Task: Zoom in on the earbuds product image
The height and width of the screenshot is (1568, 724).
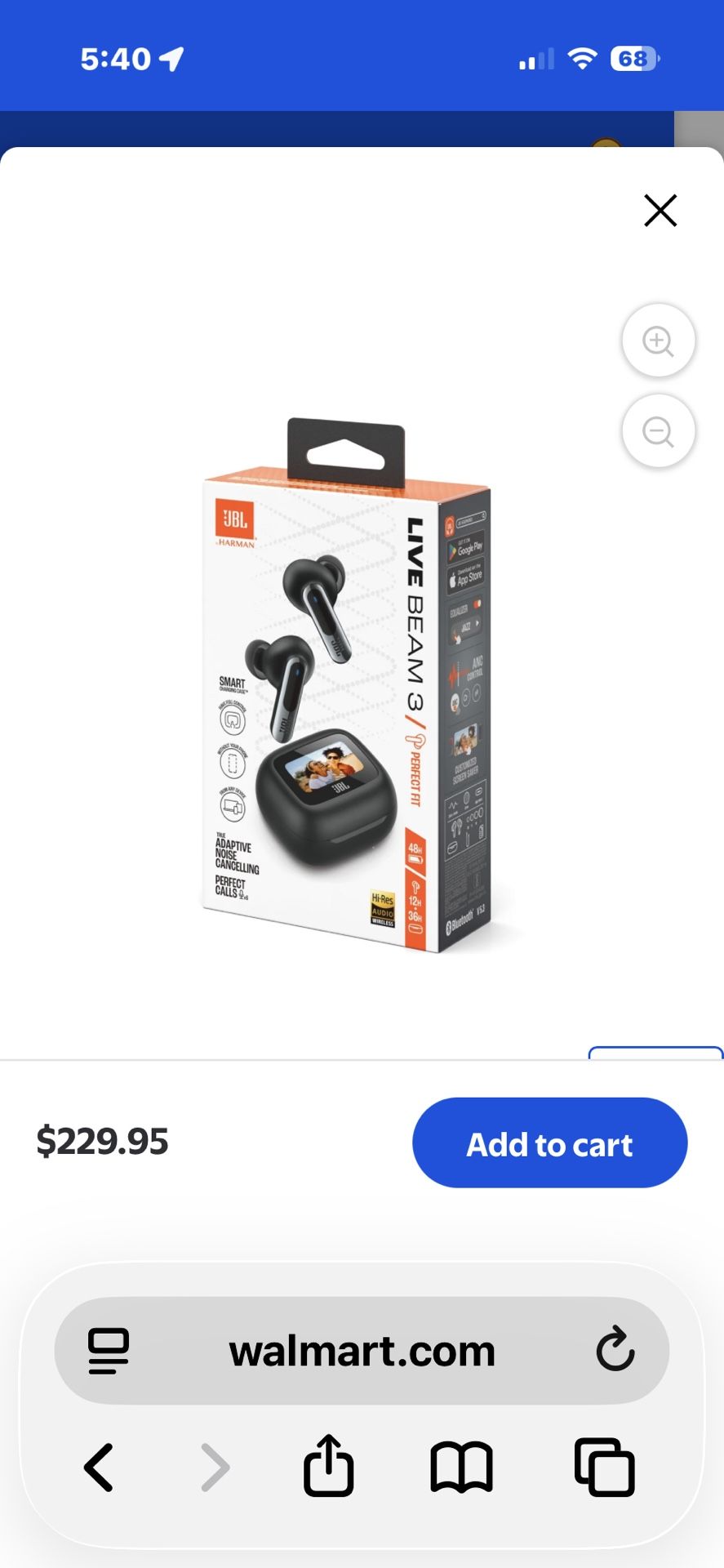Action: click(658, 341)
